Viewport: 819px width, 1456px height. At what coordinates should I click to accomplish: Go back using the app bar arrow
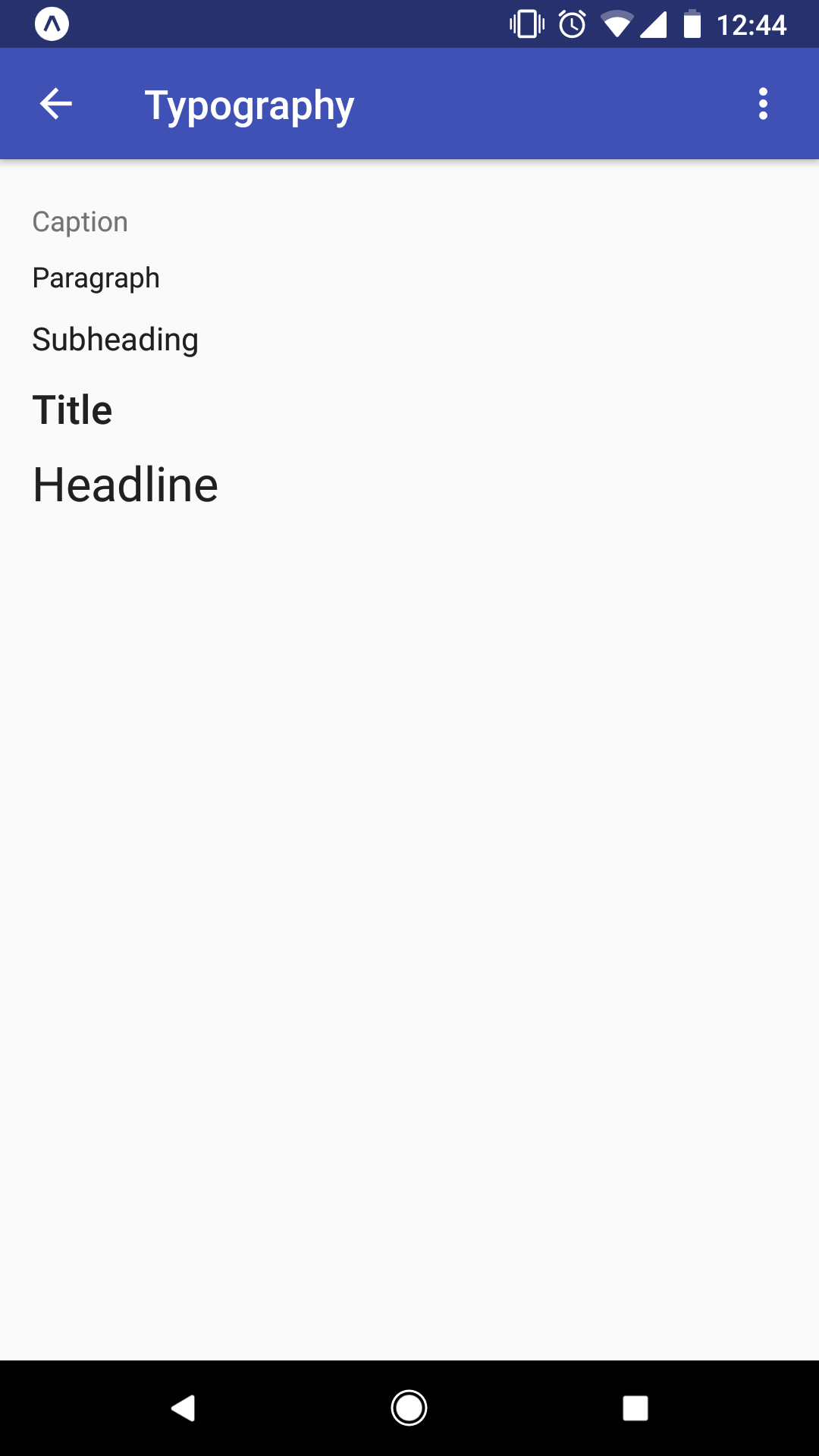56,104
